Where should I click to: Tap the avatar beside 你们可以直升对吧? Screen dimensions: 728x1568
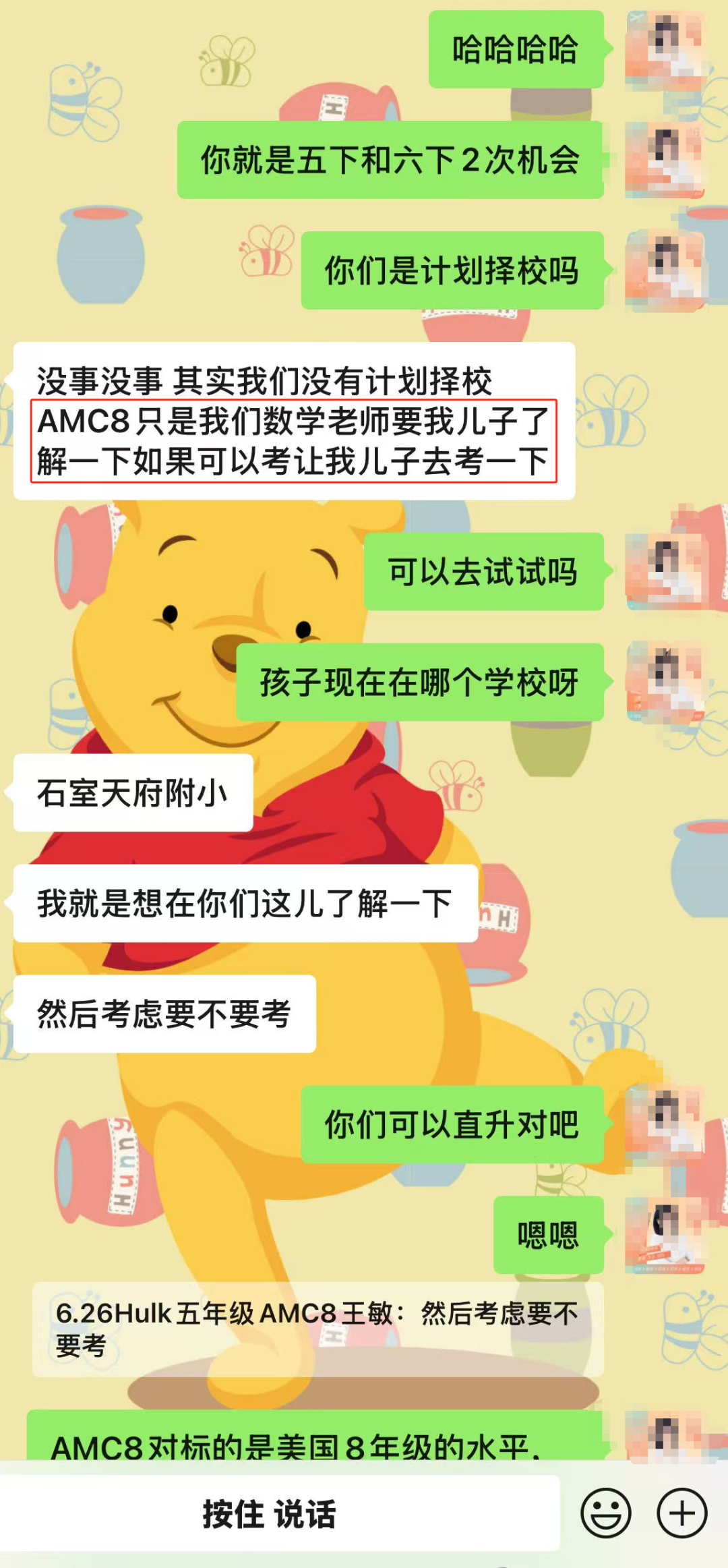tap(665, 1124)
